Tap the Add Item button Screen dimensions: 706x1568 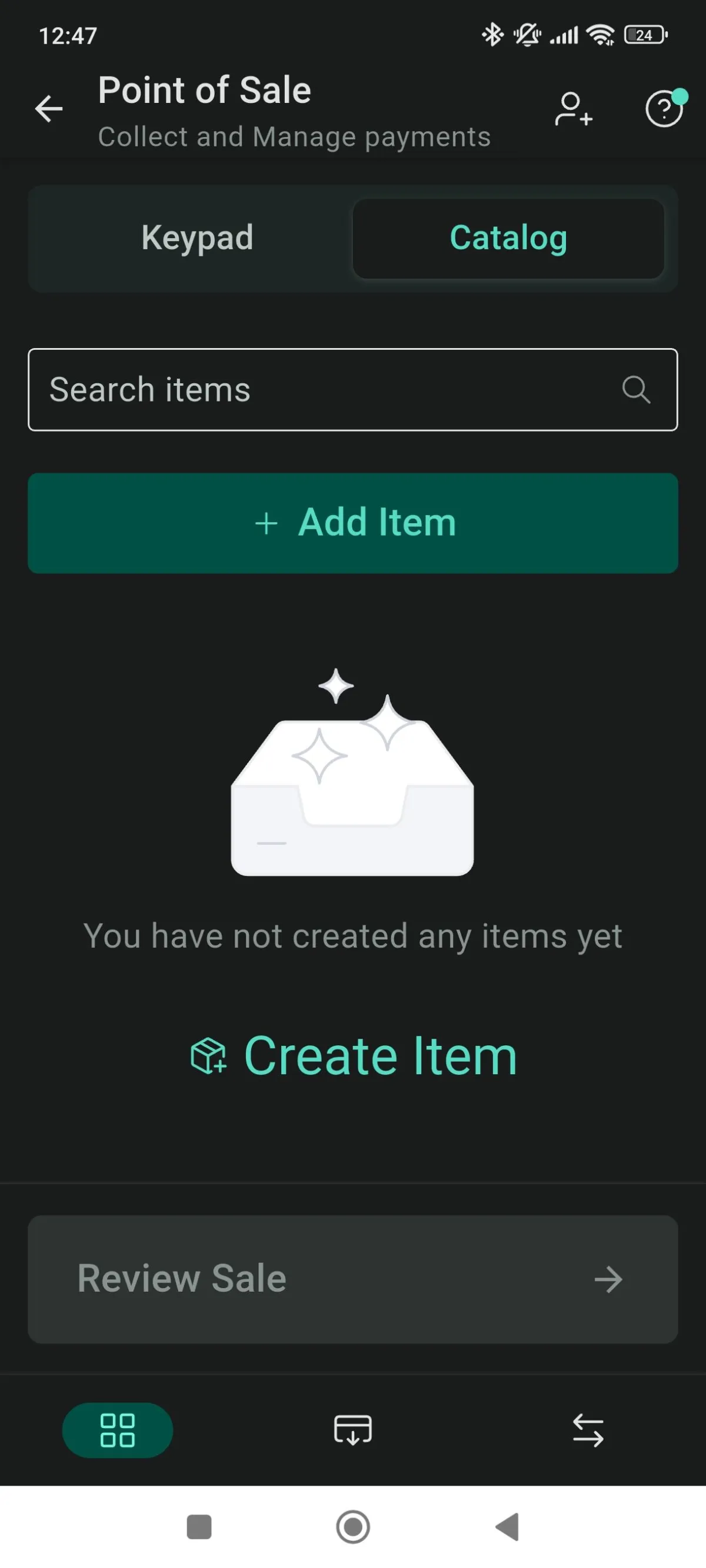[352, 523]
